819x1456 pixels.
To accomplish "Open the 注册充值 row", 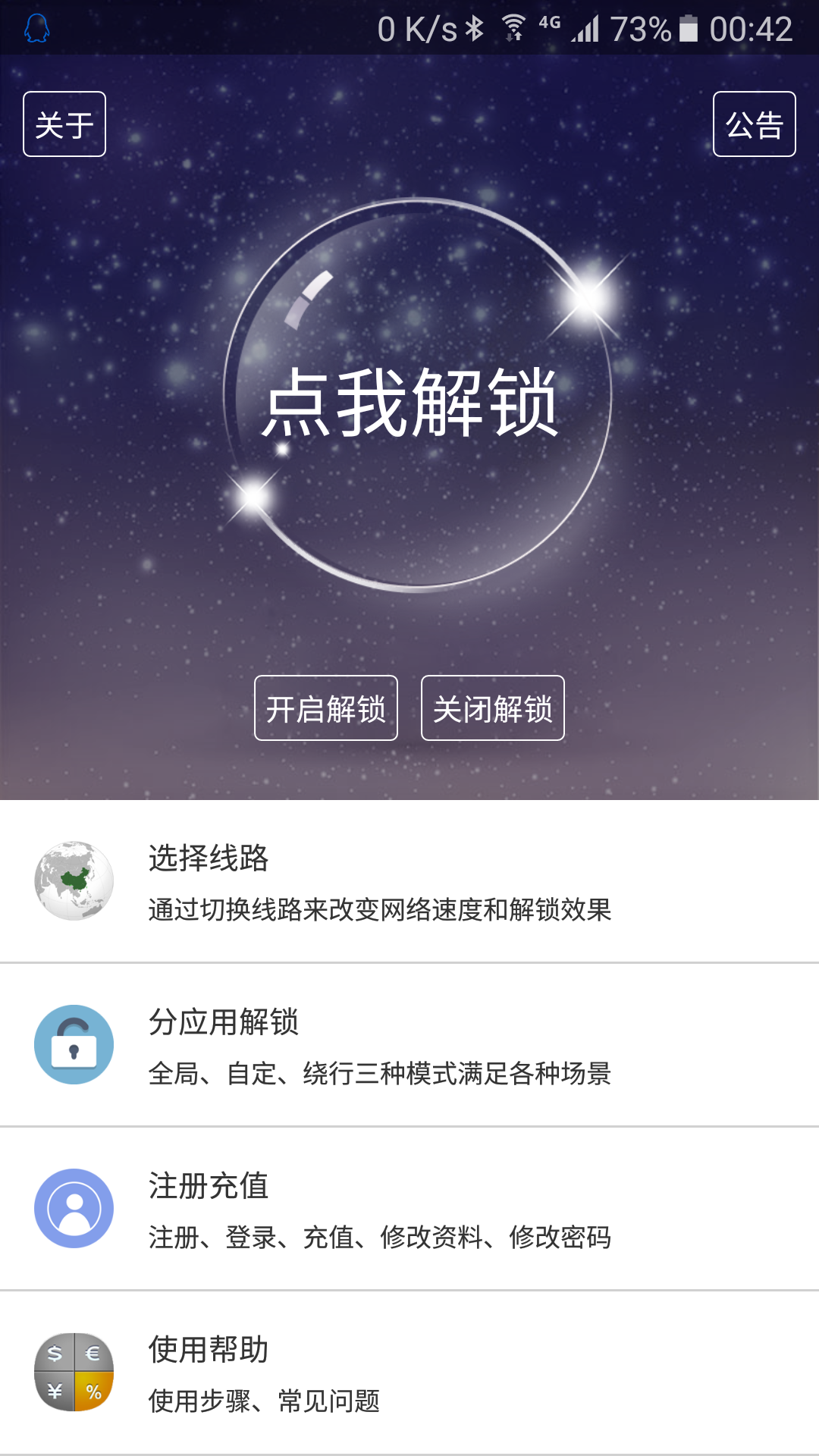I will [409, 1209].
